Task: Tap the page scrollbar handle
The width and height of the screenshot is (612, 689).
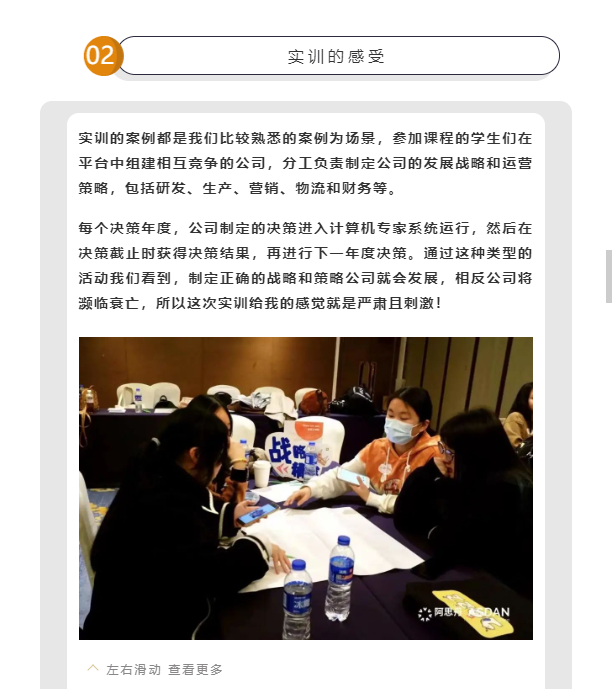Action: click(x=608, y=277)
